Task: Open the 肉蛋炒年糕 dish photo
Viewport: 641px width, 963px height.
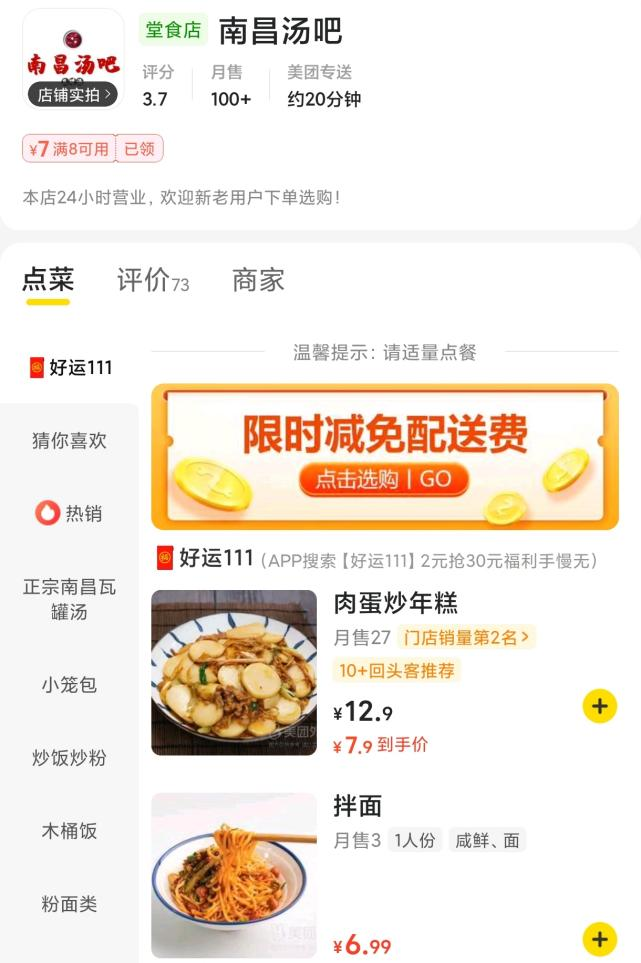Action: coord(234,672)
